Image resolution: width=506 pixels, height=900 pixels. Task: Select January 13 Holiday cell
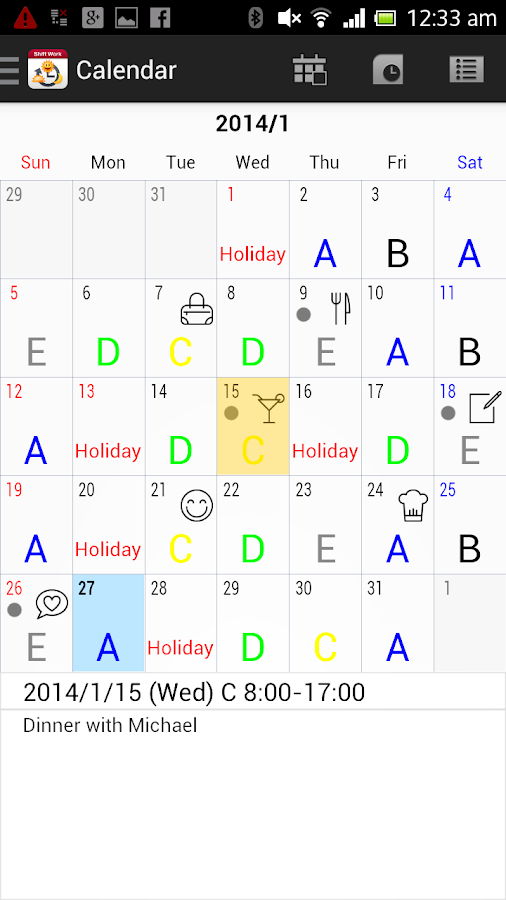click(x=108, y=426)
